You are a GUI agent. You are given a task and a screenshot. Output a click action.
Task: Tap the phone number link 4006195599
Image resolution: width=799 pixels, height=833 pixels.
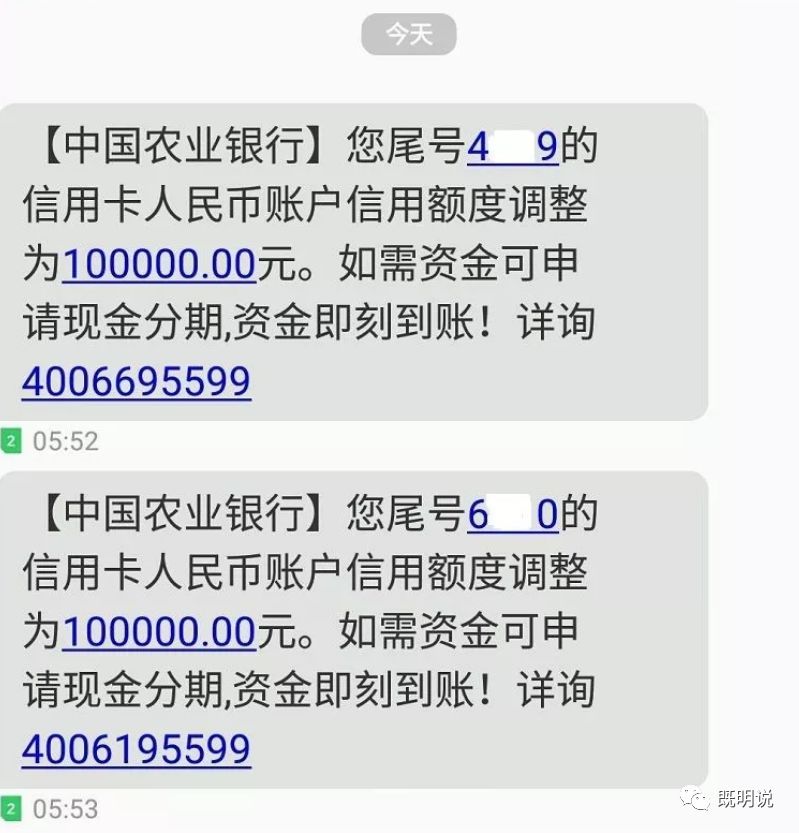point(136,749)
